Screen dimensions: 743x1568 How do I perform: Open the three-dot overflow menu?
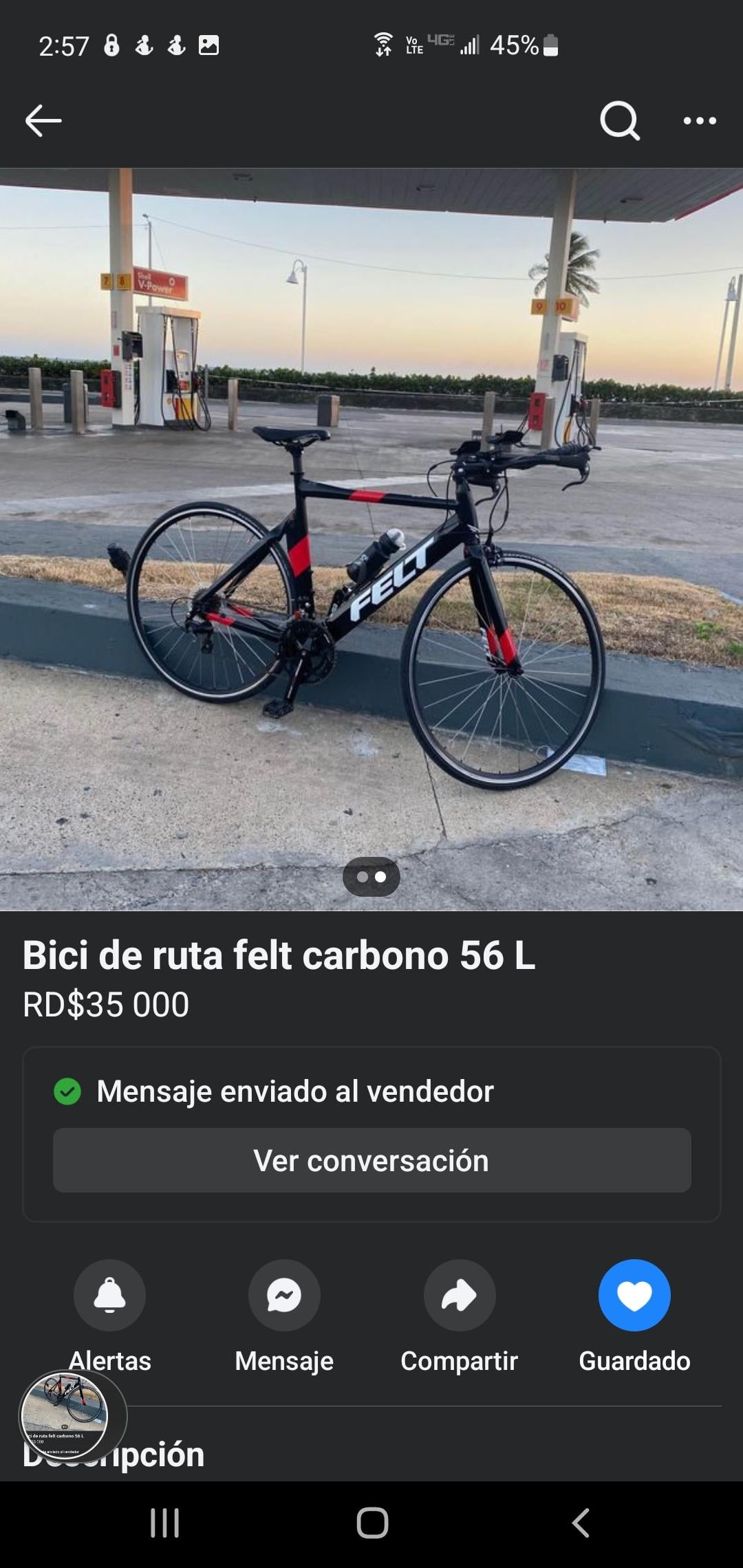(700, 121)
